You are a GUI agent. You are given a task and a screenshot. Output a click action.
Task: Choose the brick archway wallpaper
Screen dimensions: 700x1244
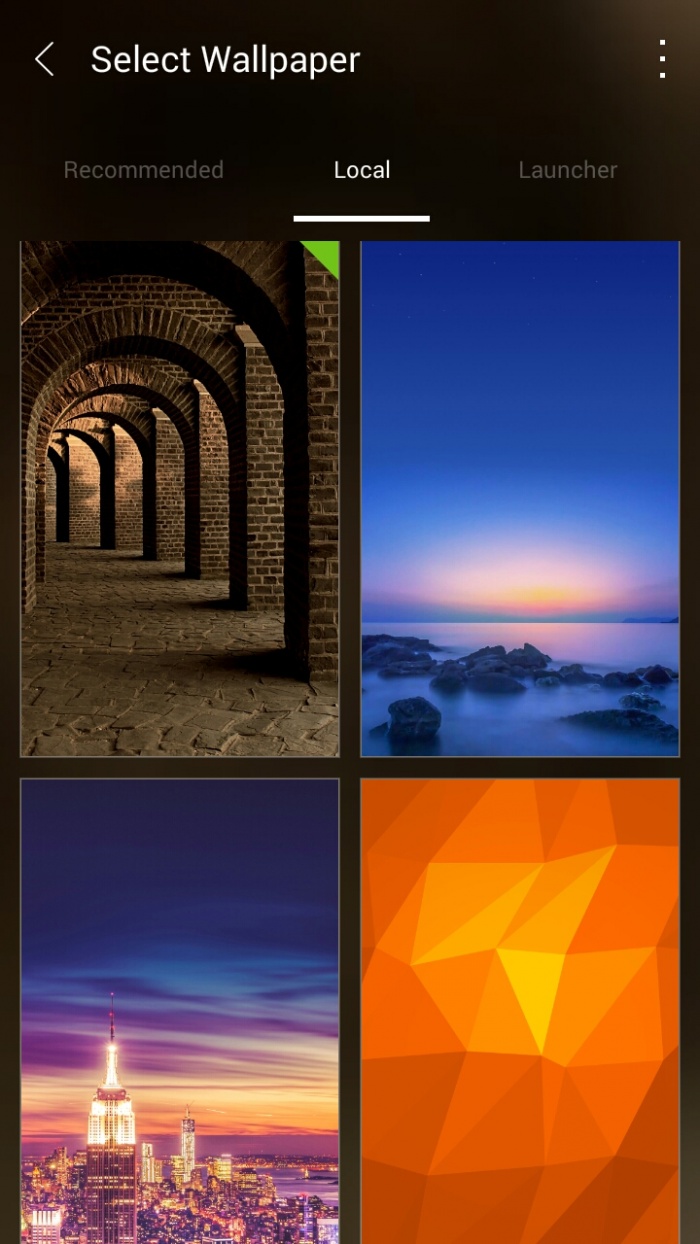point(180,498)
